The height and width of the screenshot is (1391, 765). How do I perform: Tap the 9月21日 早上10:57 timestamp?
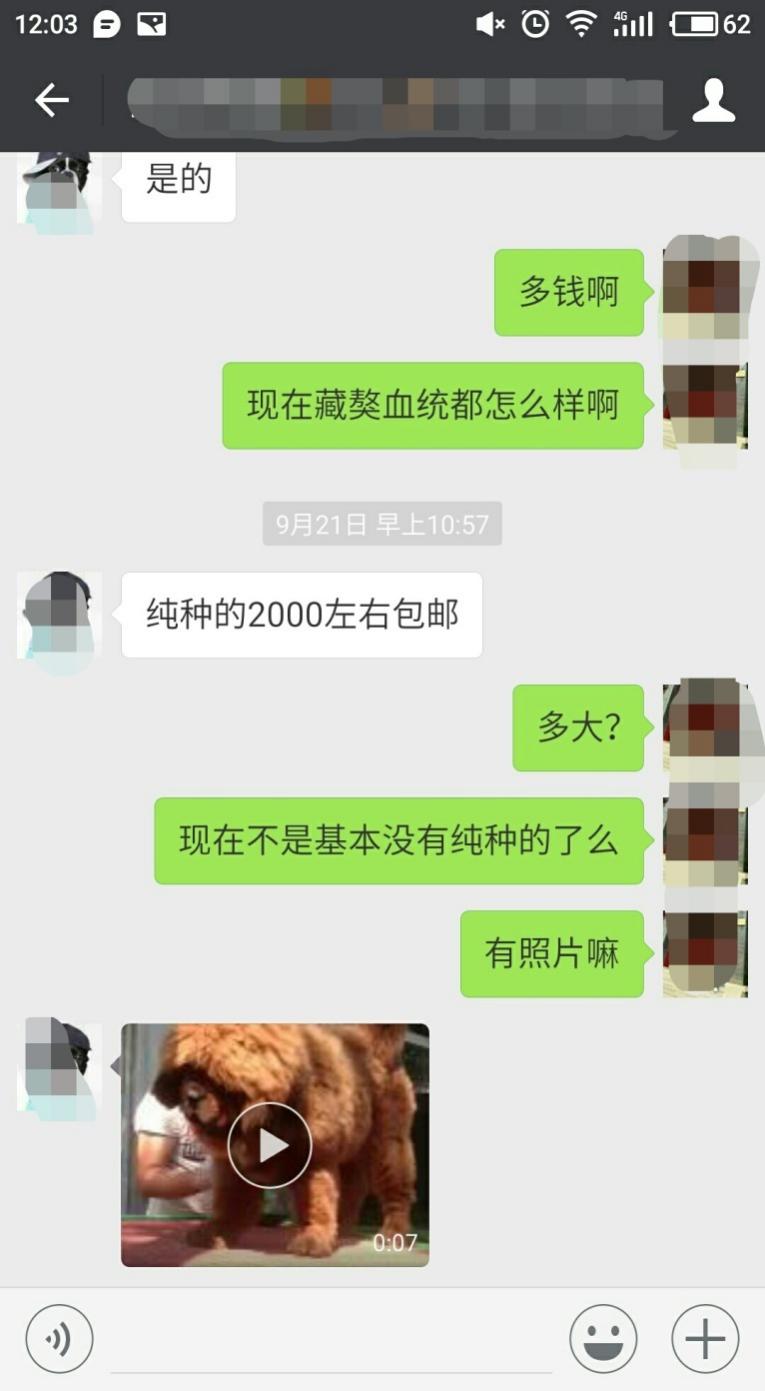coord(382,522)
